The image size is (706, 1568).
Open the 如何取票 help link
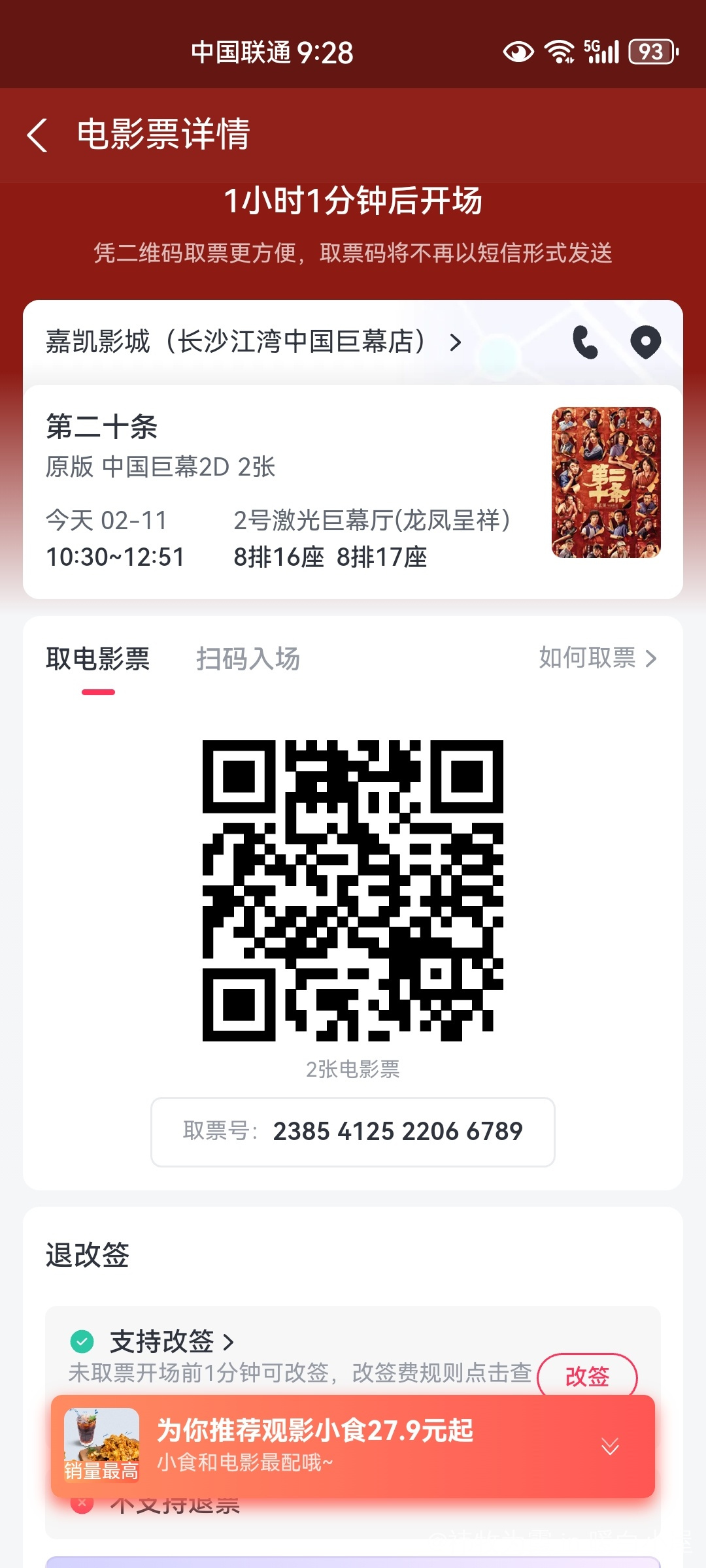pyautogui.click(x=597, y=658)
